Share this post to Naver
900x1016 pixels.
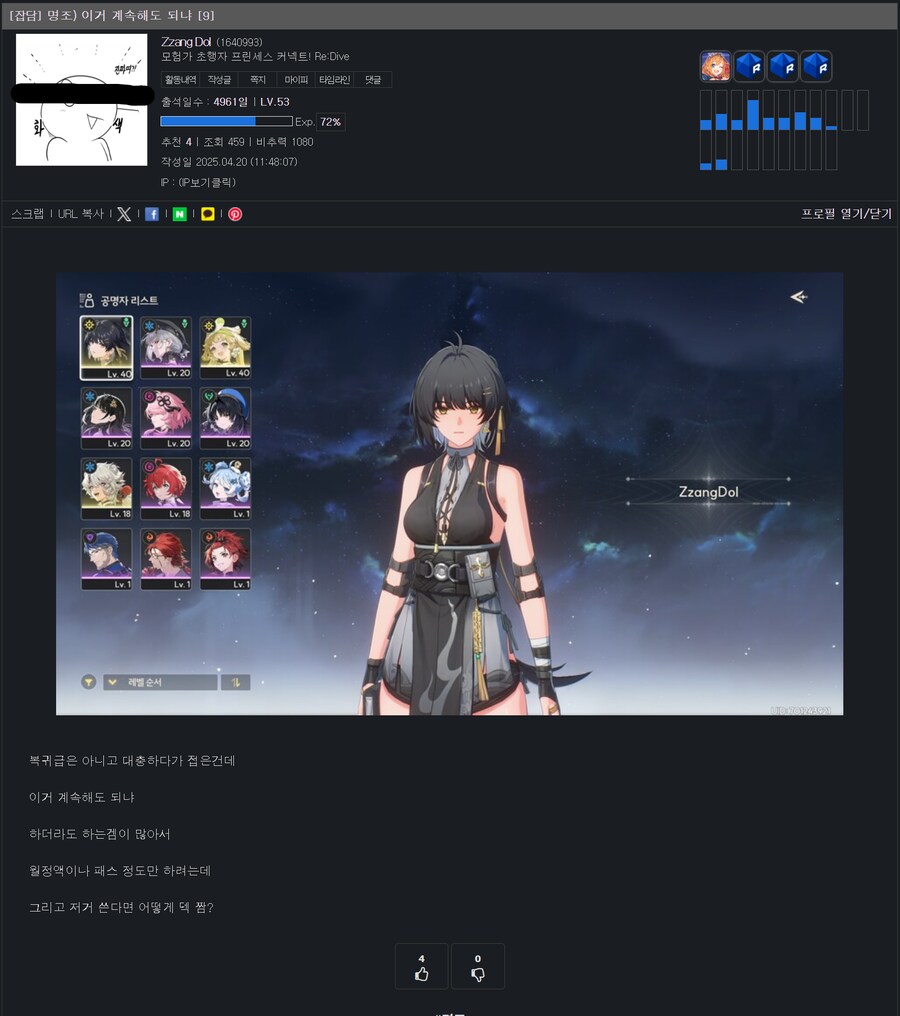coord(180,214)
